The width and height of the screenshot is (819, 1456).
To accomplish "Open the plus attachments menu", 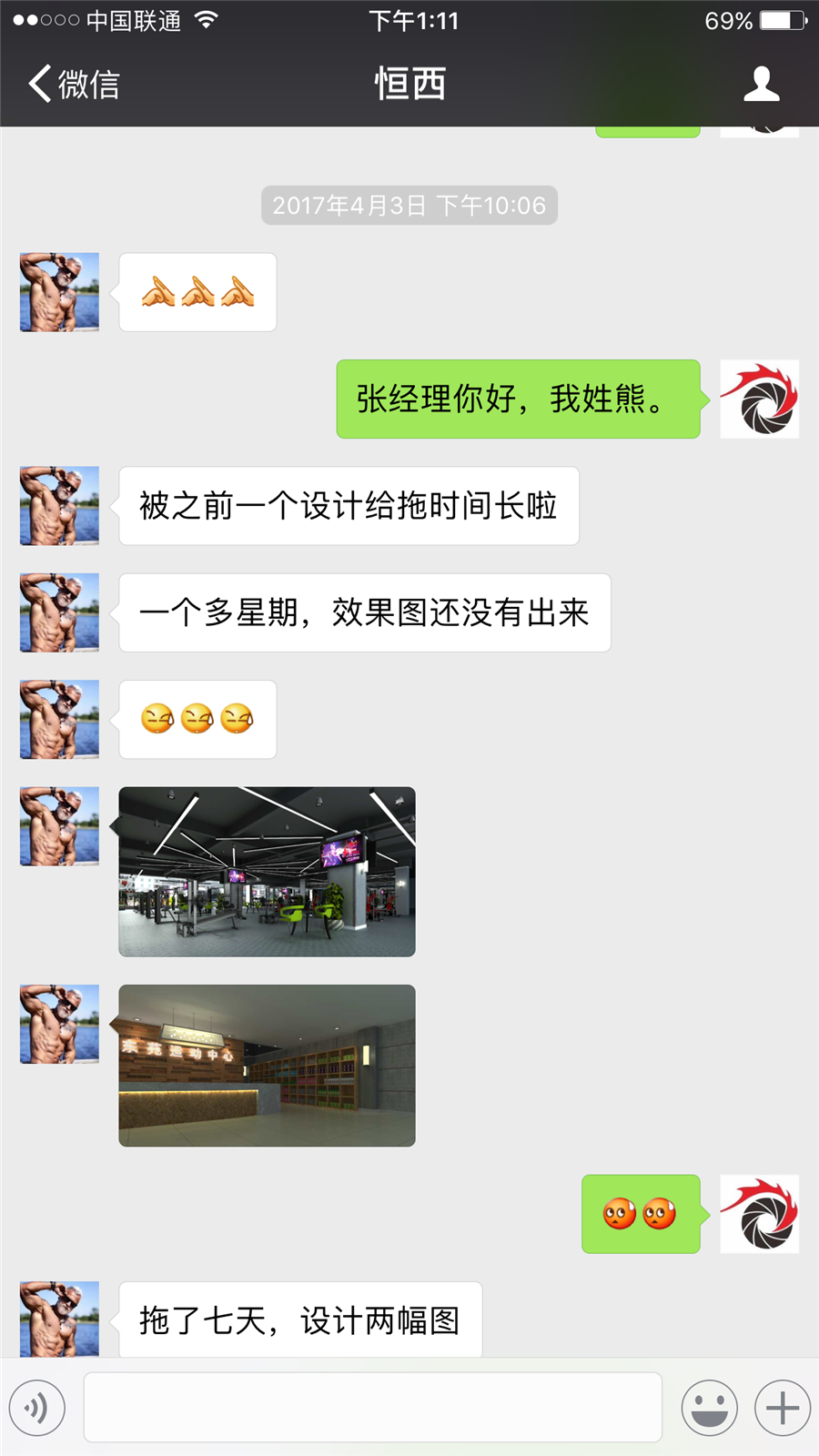I will pos(782,1408).
